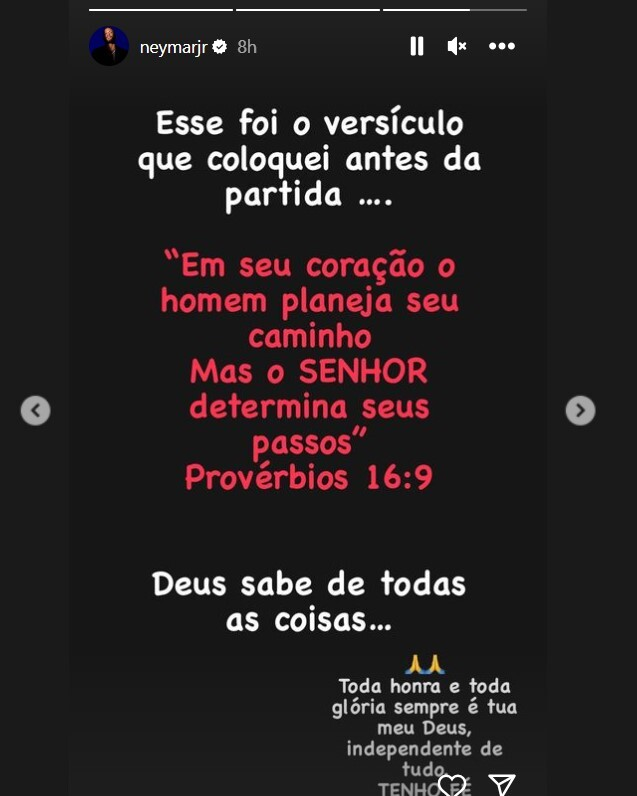Like this story with the heart
637x796 pixels.
click(x=452, y=785)
